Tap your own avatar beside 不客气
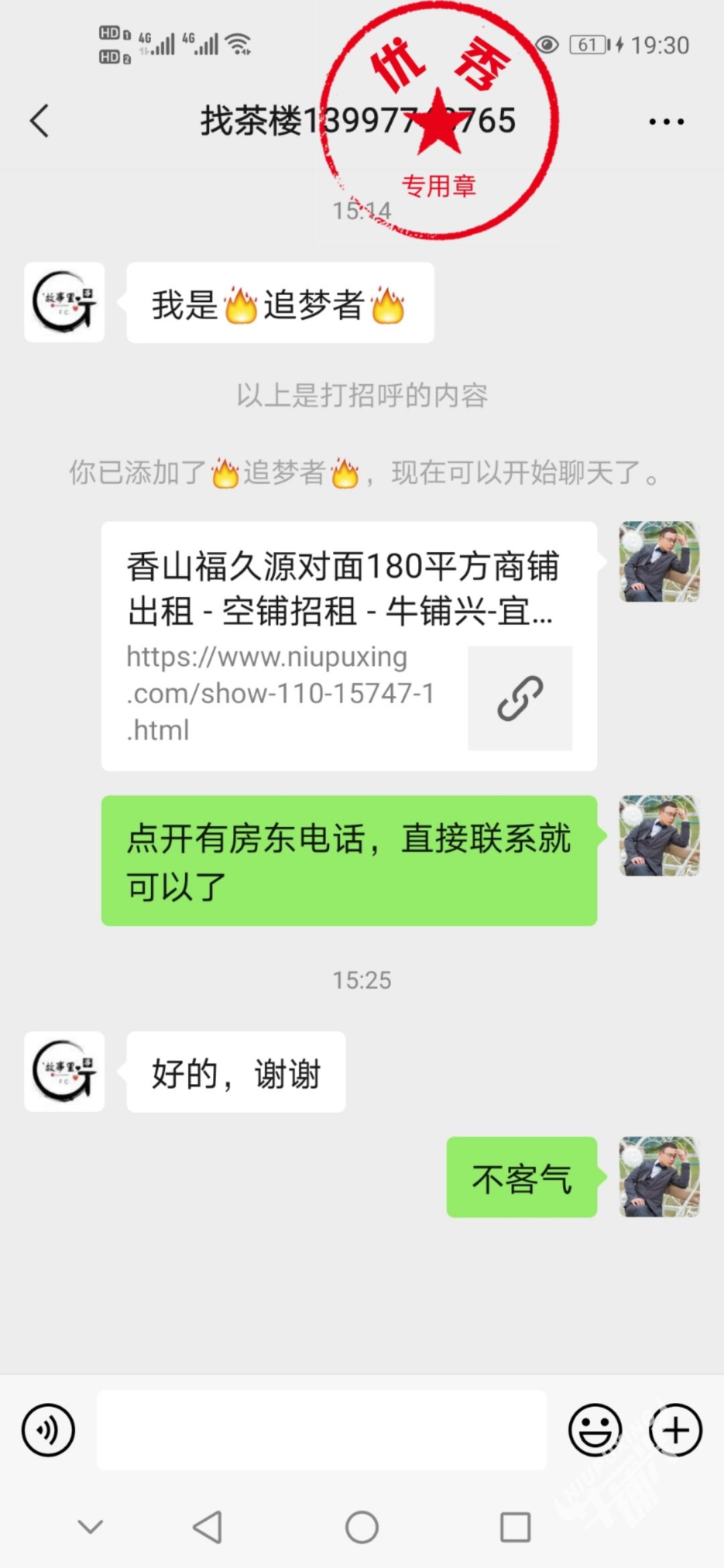Viewport: 724px width, 1568px height. [x=659, y=1177]
